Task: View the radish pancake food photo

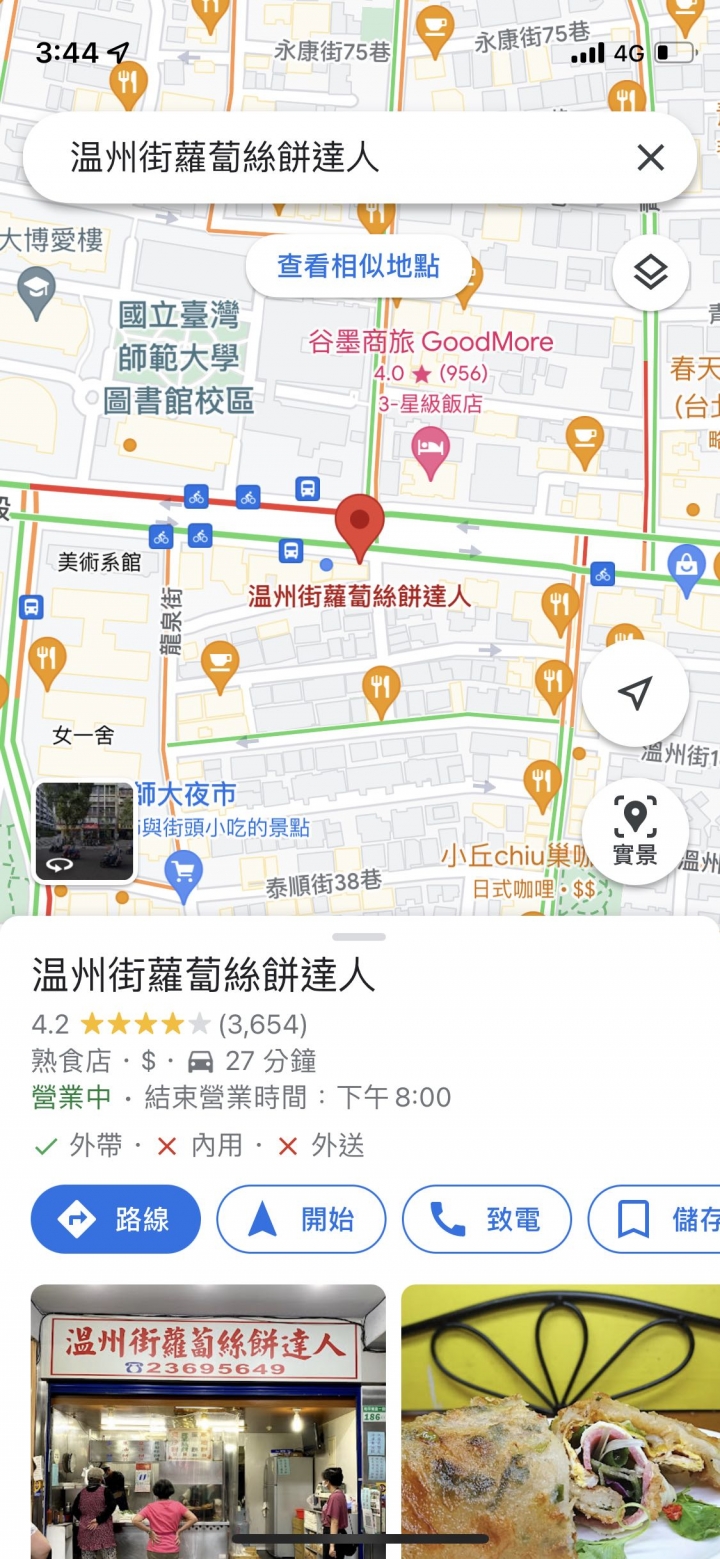Action: click(x=560, y=1420)
